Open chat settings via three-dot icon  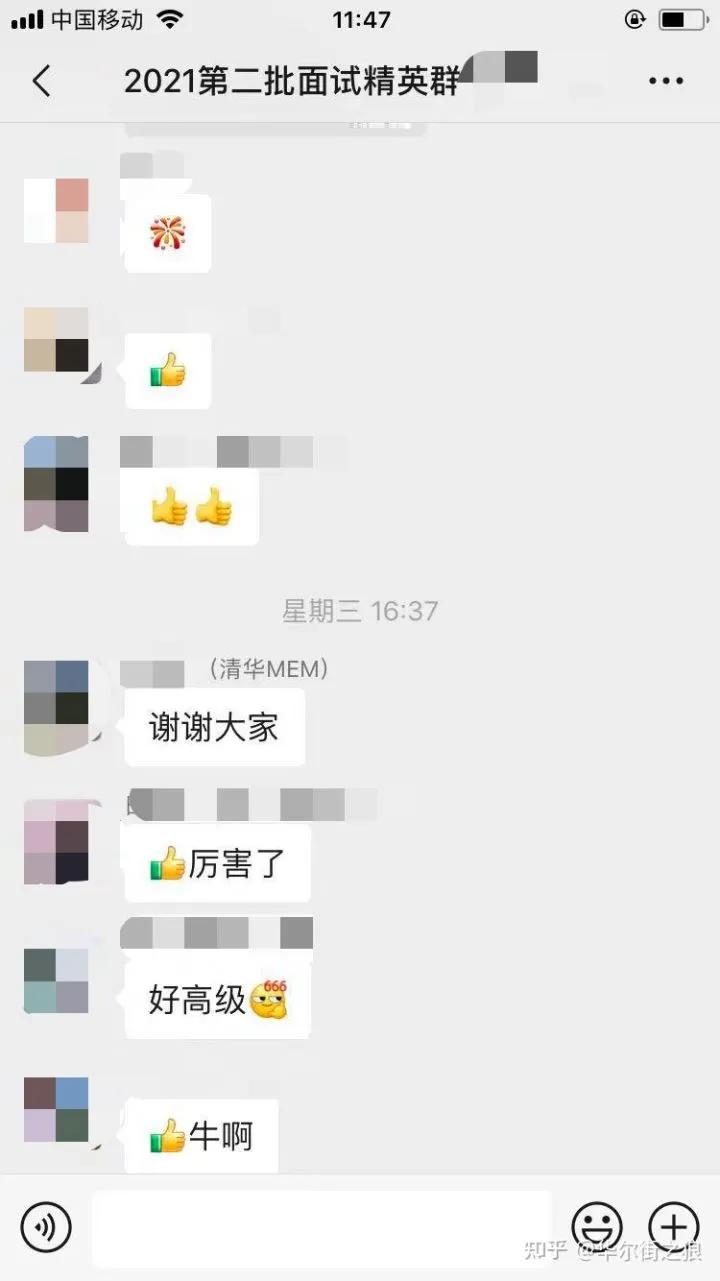[x=665, y=80]
